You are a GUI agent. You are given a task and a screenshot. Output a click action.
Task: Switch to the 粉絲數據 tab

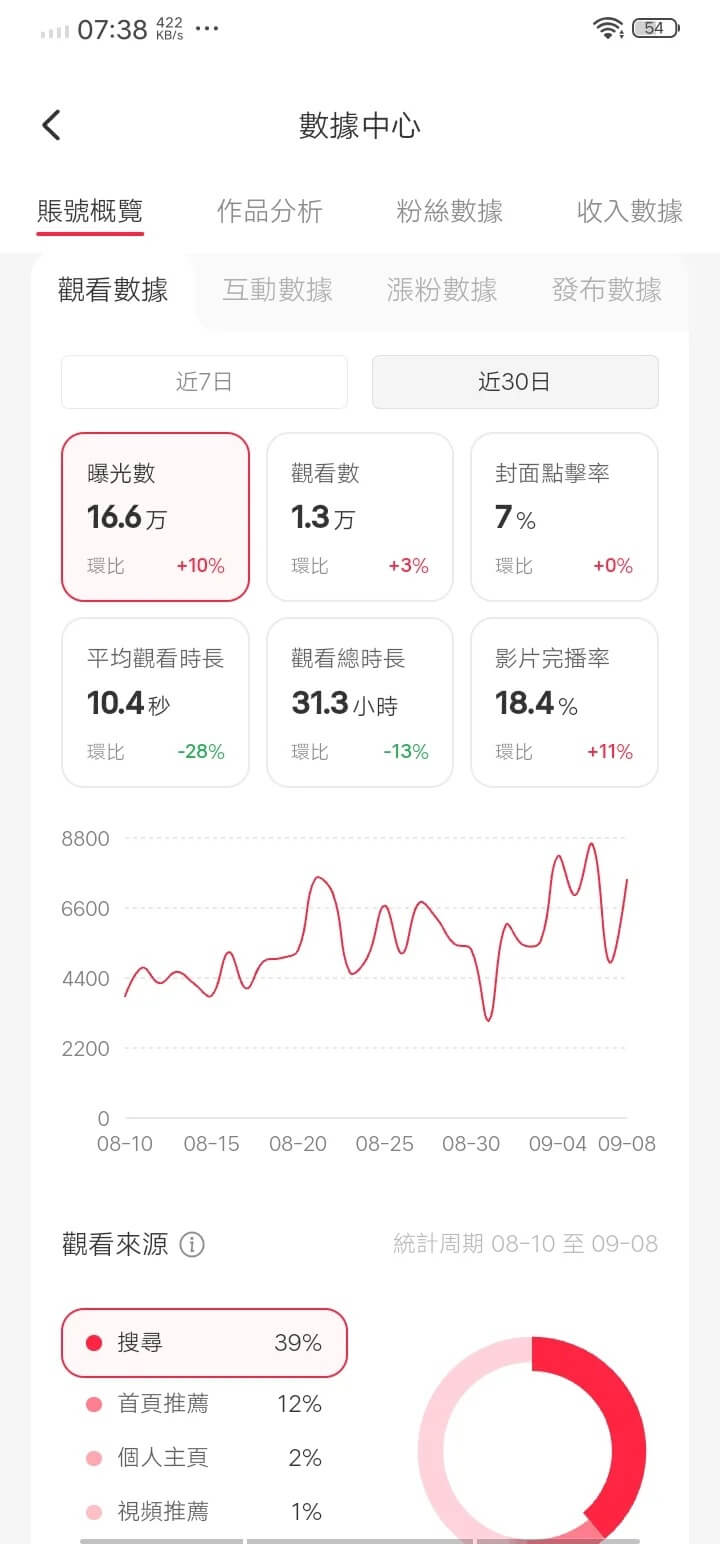(449, 211)
